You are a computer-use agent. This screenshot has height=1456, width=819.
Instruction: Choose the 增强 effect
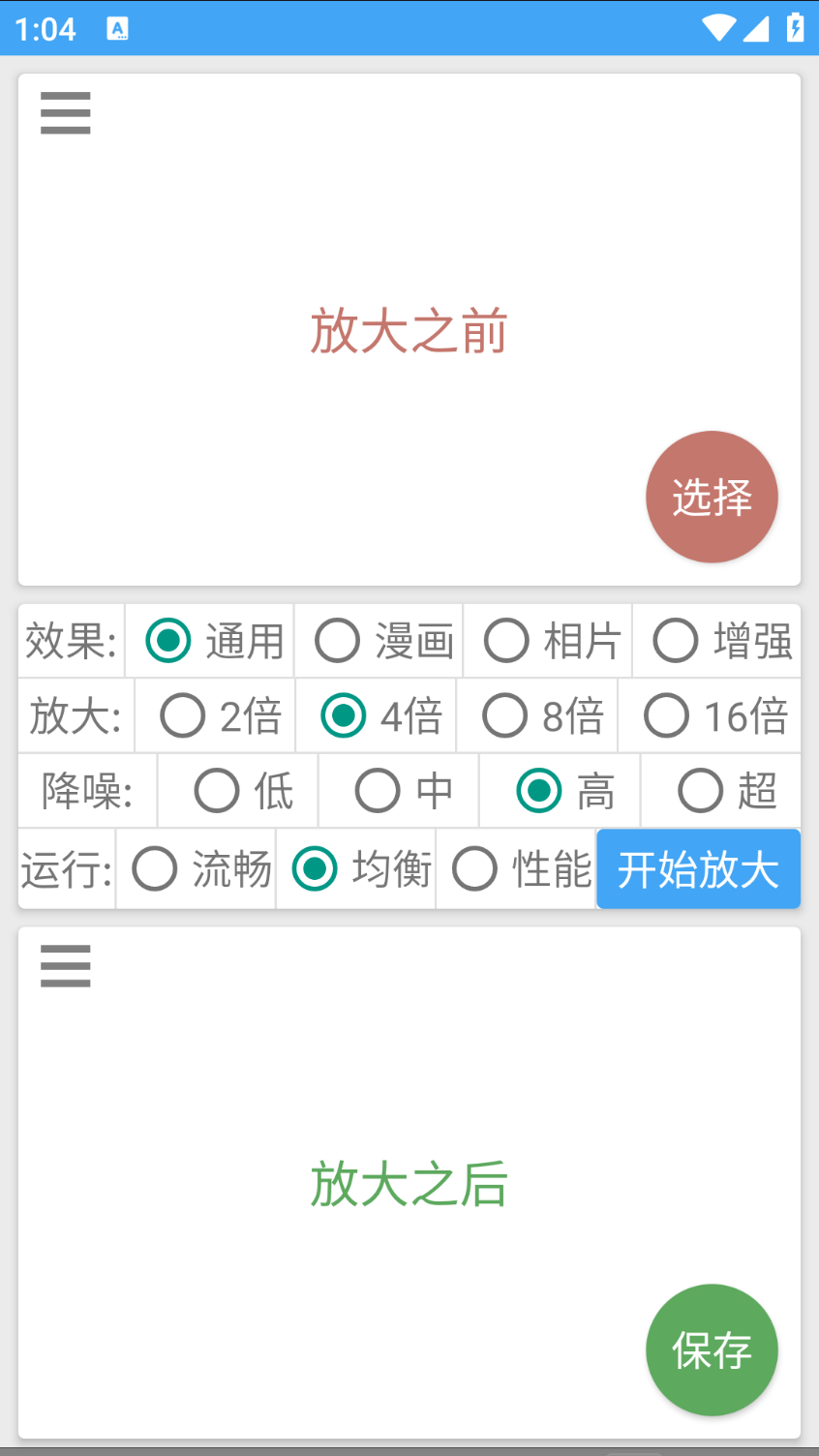[716, 641]
